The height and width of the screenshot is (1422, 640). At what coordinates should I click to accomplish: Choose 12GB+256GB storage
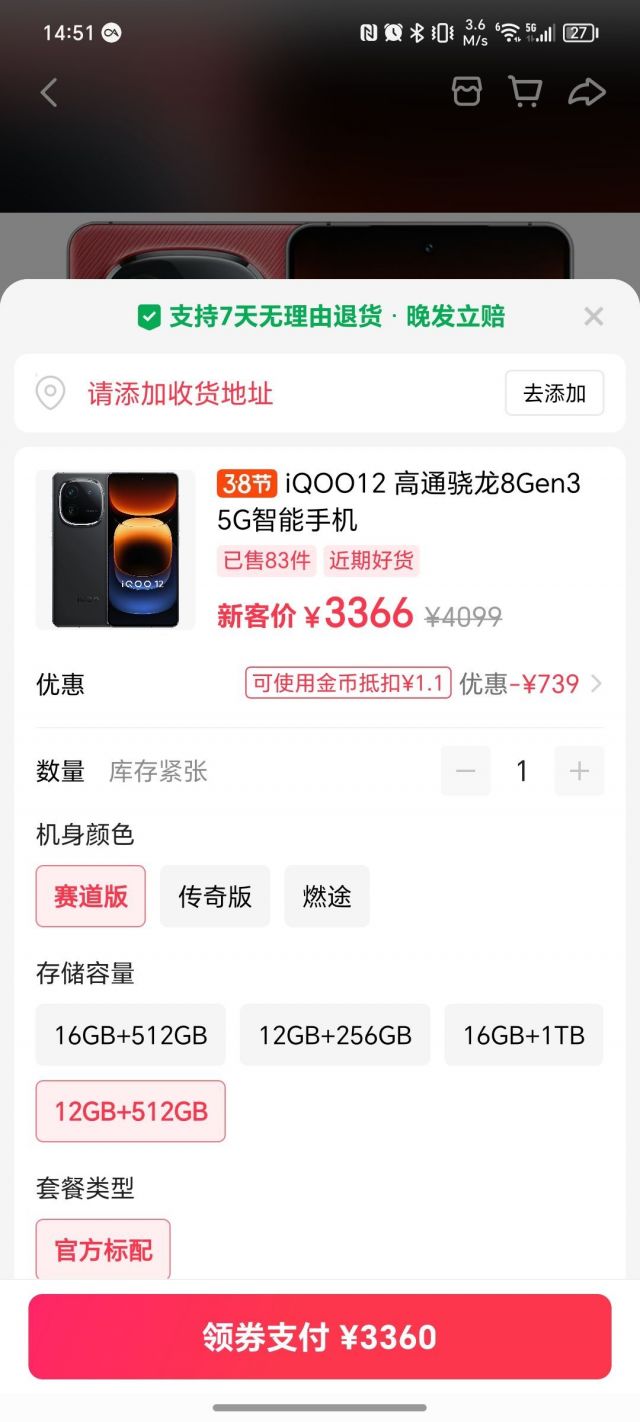(x=335, y=1035)
